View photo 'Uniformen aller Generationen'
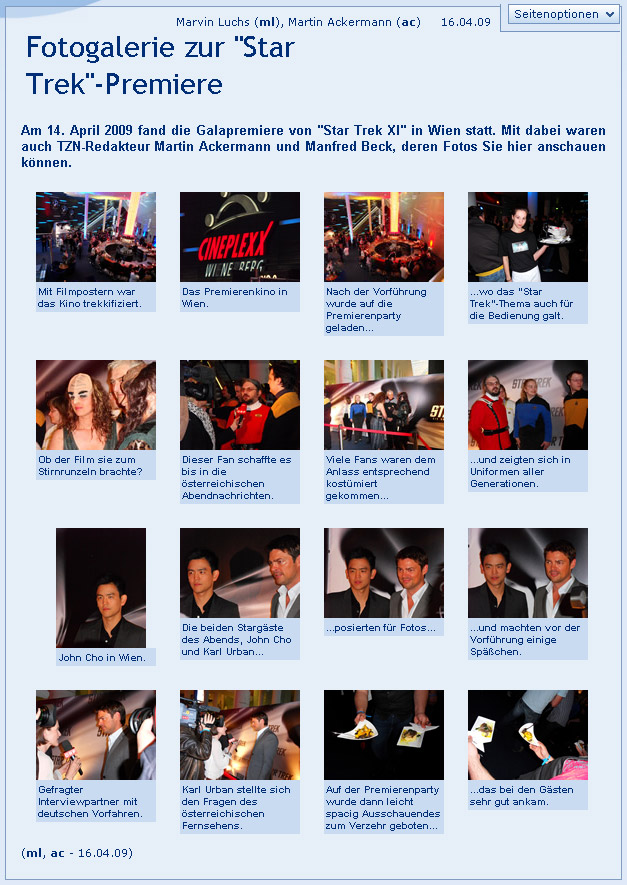Viewport: 627px width, 885px height. pyautogui.click(x=528, y=405)
